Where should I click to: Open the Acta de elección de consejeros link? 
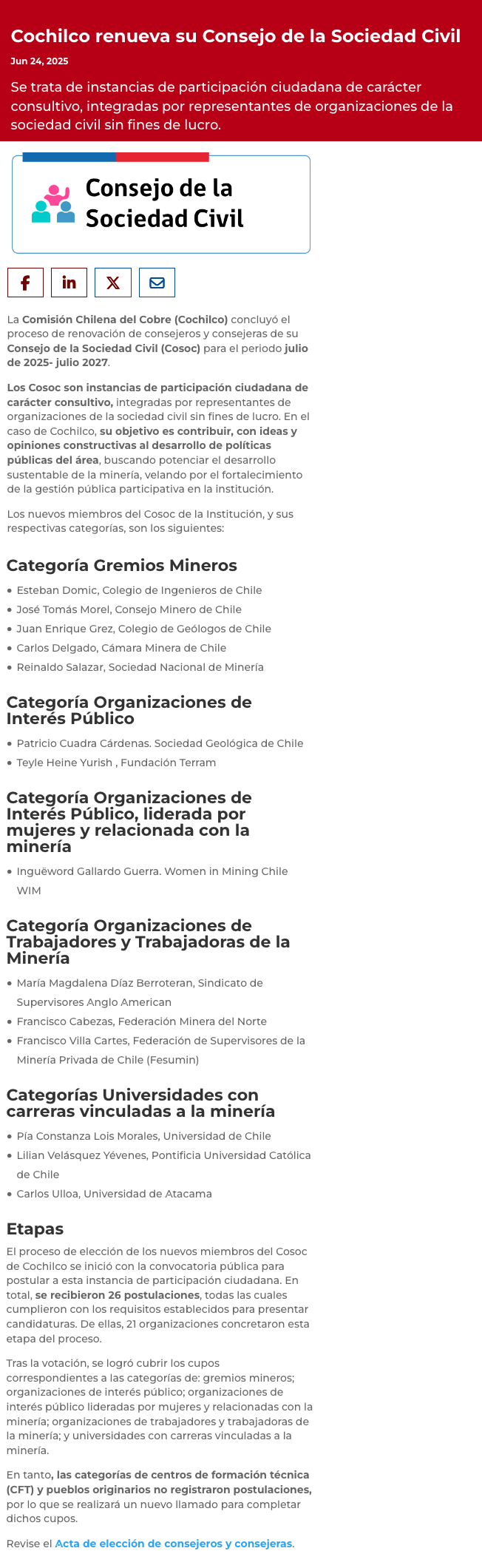174,1544
